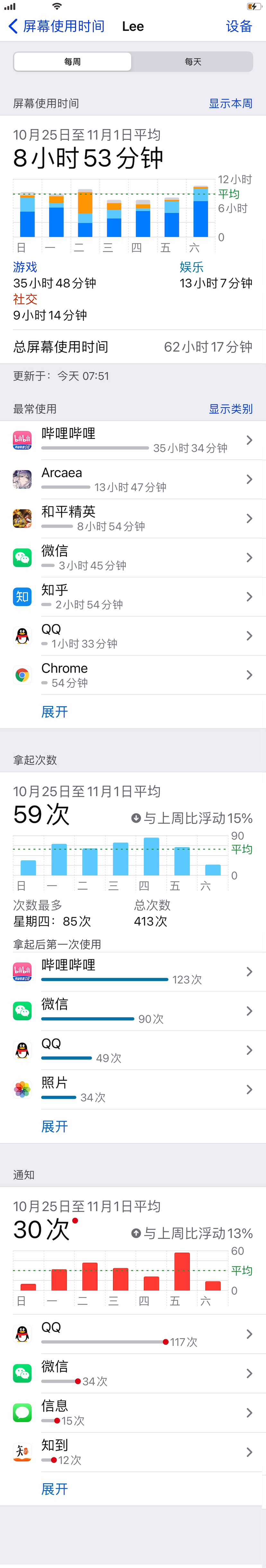266x1568 pixels.
Task: Show Chrome usage details
Action: click(133, 675)
